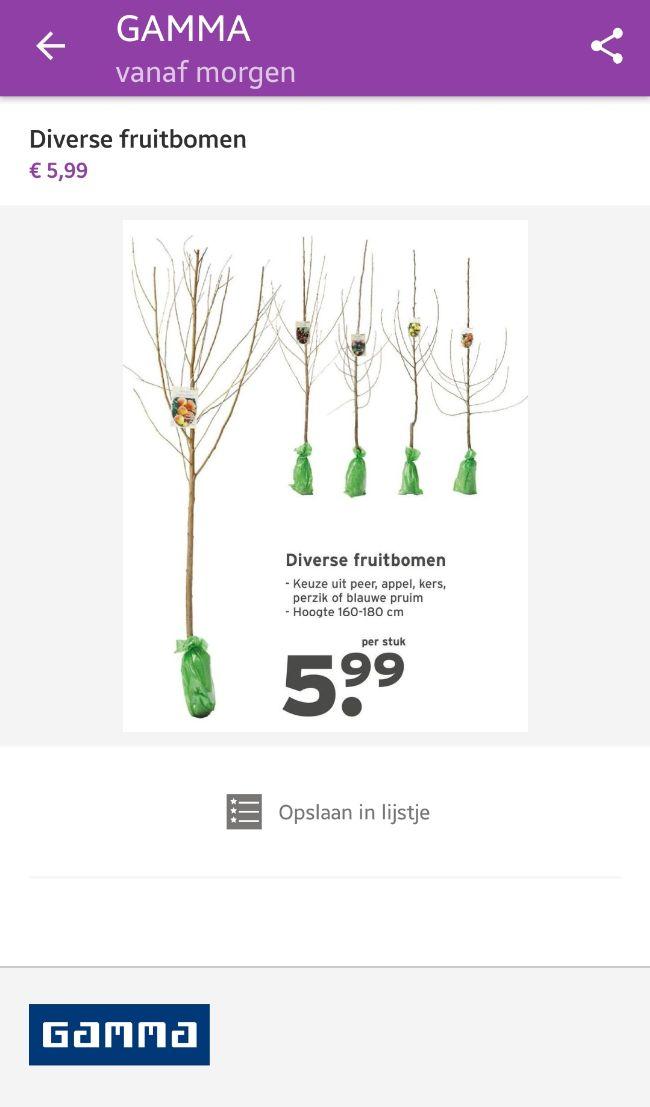Image resolution: width=650 pixels, height=1107 pixels.
Task: Open the Diverse fruitbomen product image
Action: pyautogui.click(x=325, y=476)
